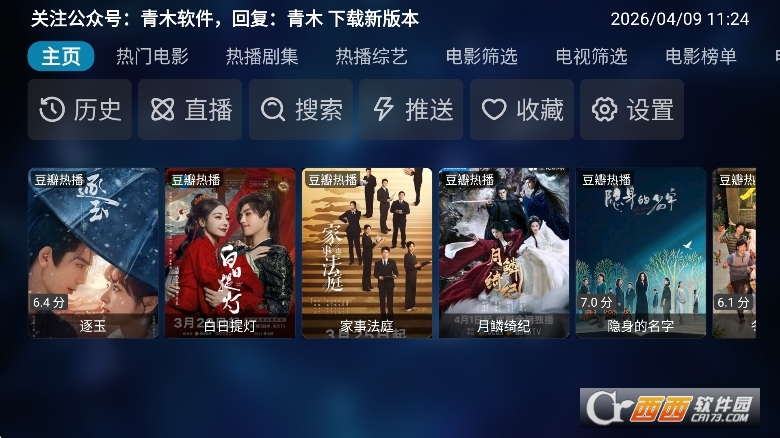Go to 电影筛选 tab
The width and height of the screenshot is (780, 438).
pos(482,57)
